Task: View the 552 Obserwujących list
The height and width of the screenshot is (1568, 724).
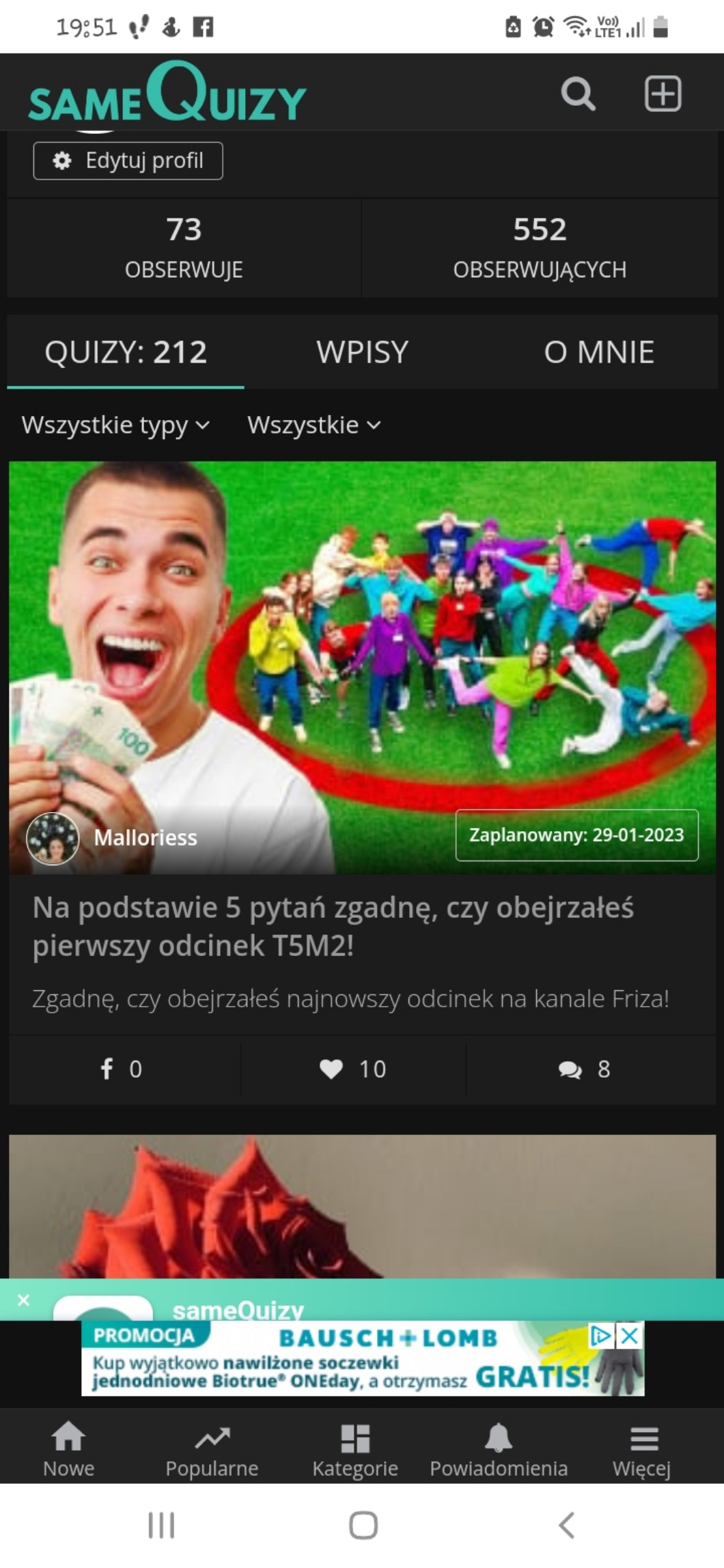Action: point(540,248)
